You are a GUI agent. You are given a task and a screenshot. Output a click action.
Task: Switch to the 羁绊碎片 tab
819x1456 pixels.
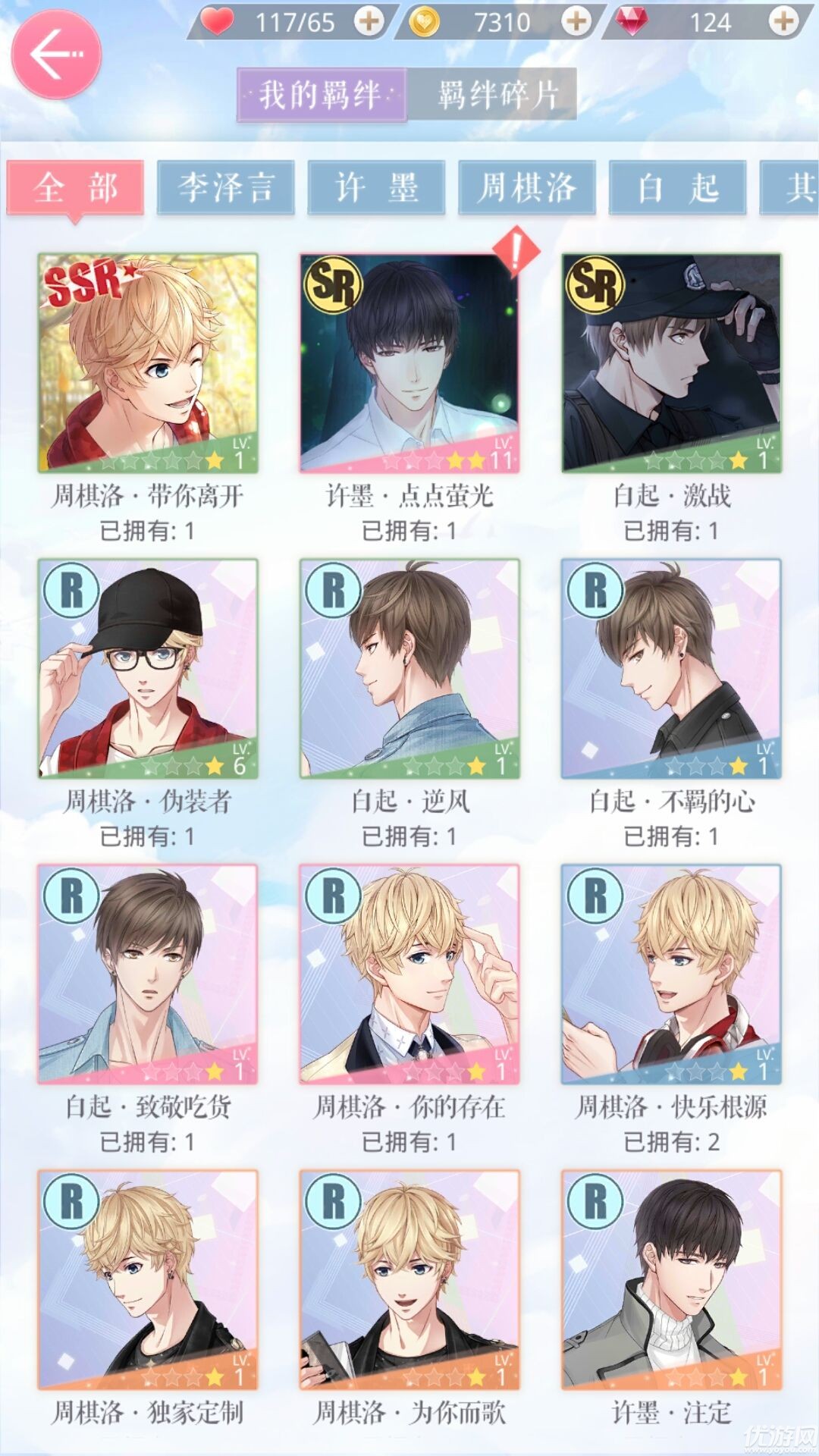pyautogui.click(x=497, y=95)
